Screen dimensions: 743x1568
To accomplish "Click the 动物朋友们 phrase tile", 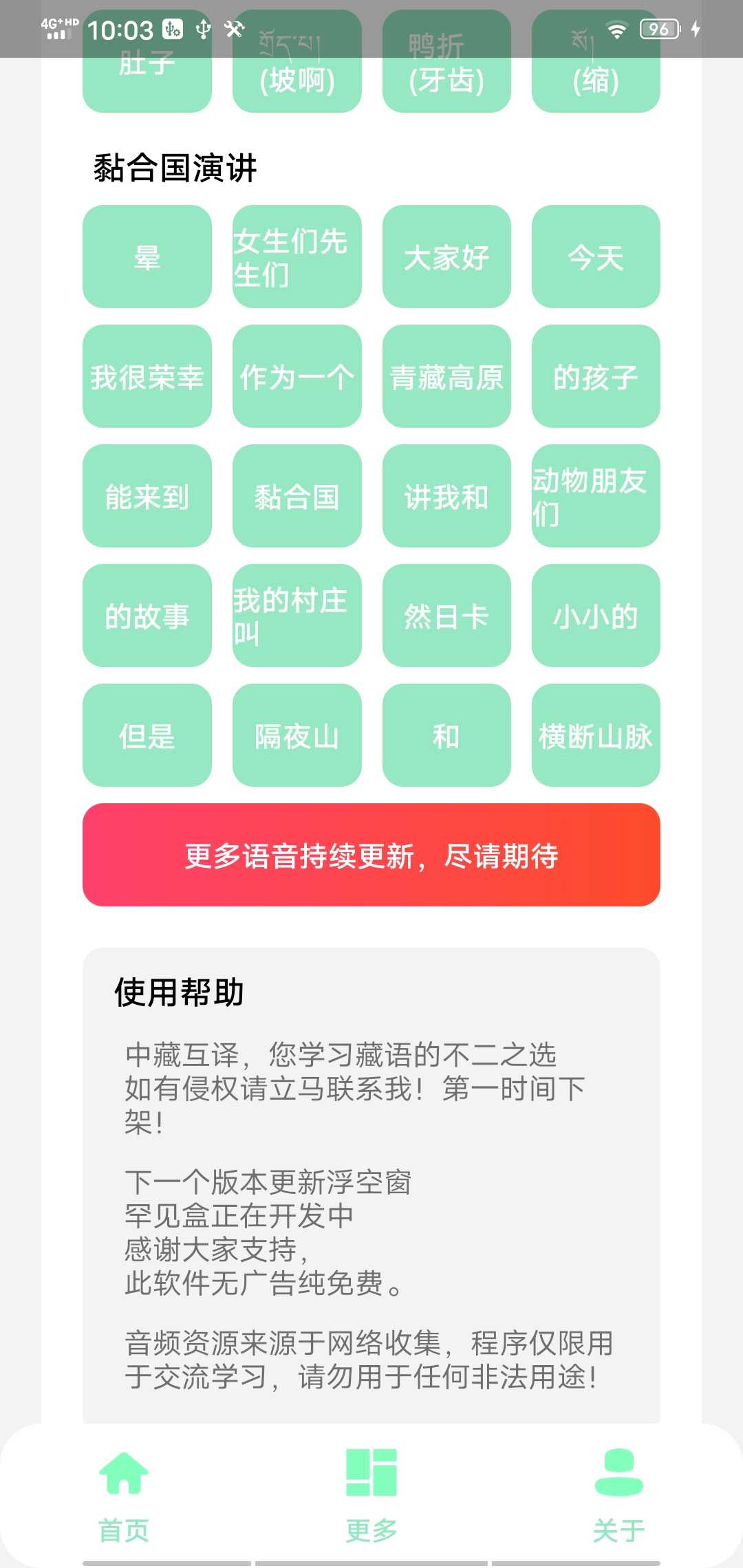I will pyautogui.click(x=596, y=497).
